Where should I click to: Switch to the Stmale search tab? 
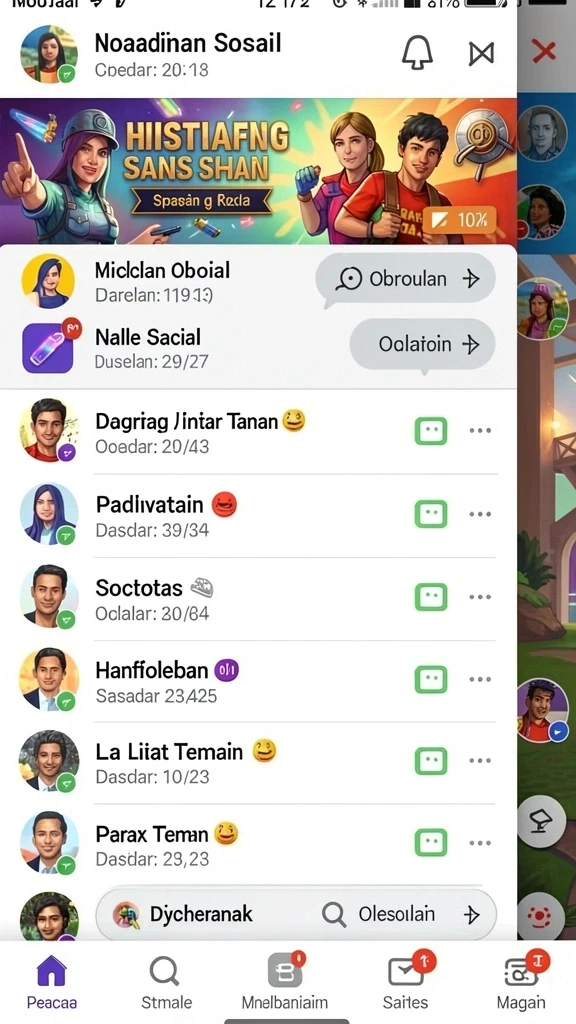pos(167,982)
